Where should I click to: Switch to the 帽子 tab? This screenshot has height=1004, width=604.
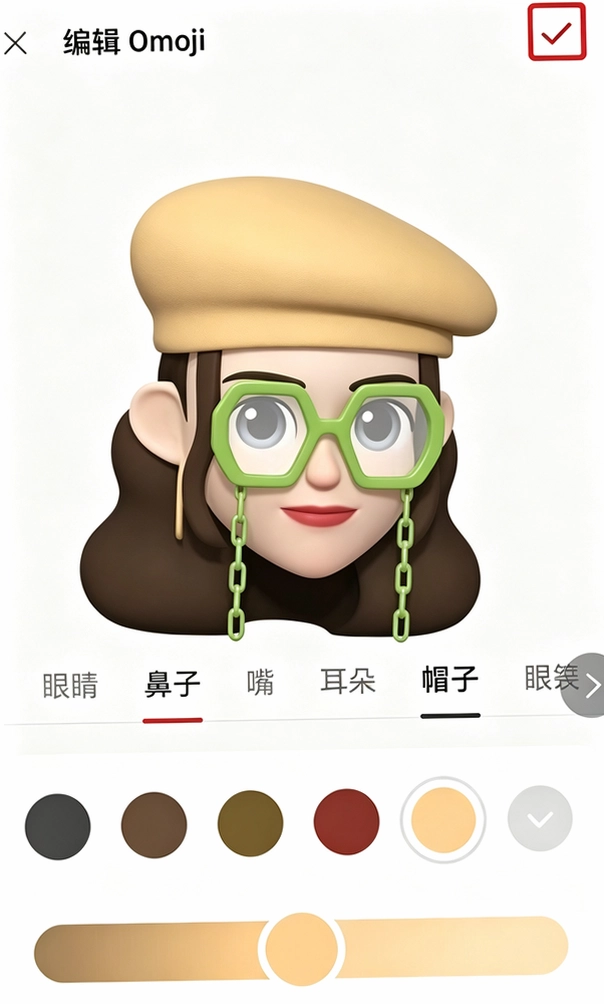[x=450, y=679]
